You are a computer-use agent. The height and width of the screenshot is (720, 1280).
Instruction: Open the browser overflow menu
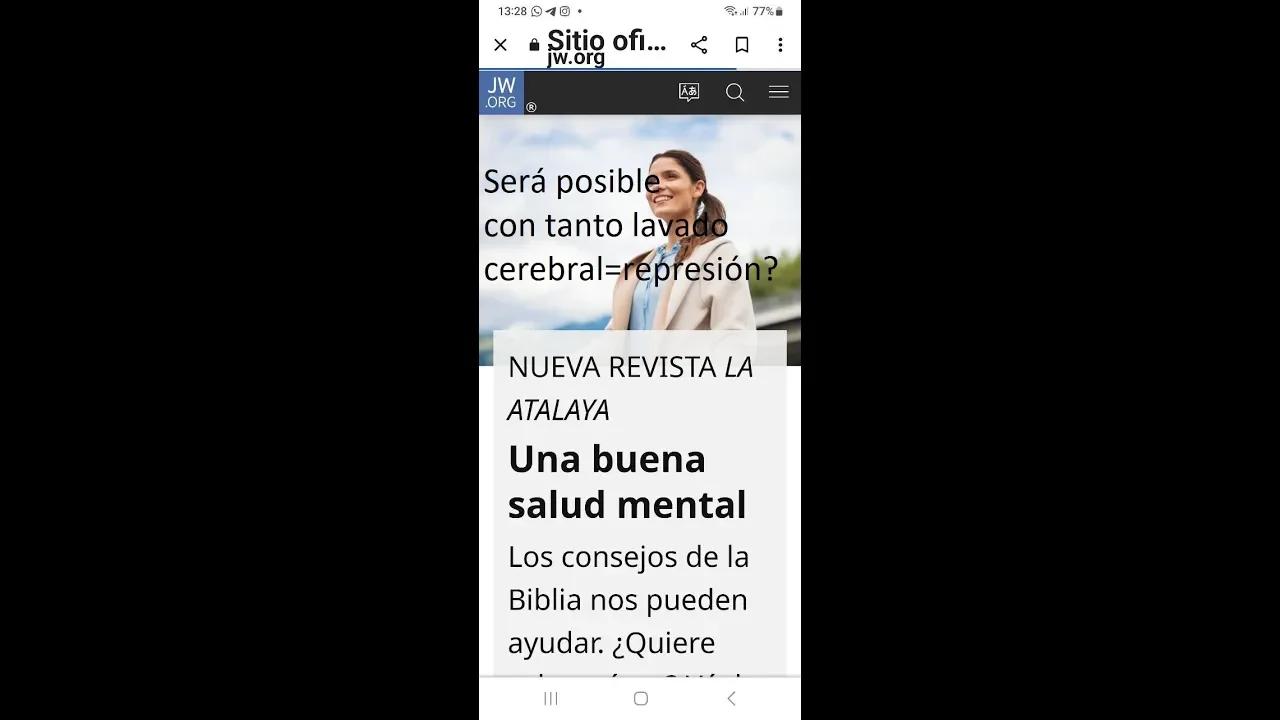780,45
